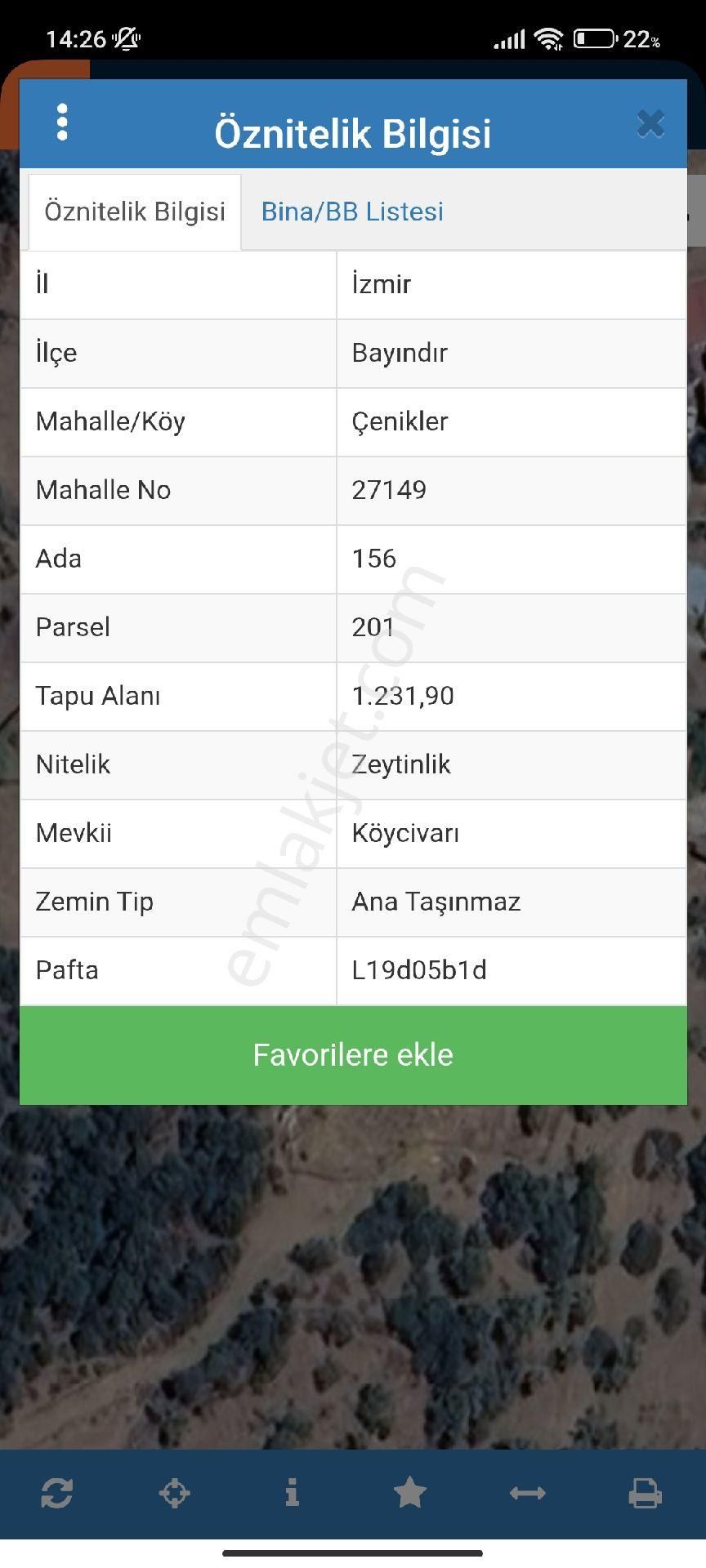Tap the Parsel value 201
Viewport: 706px width, 1568px height.
[x=374, y=627]
